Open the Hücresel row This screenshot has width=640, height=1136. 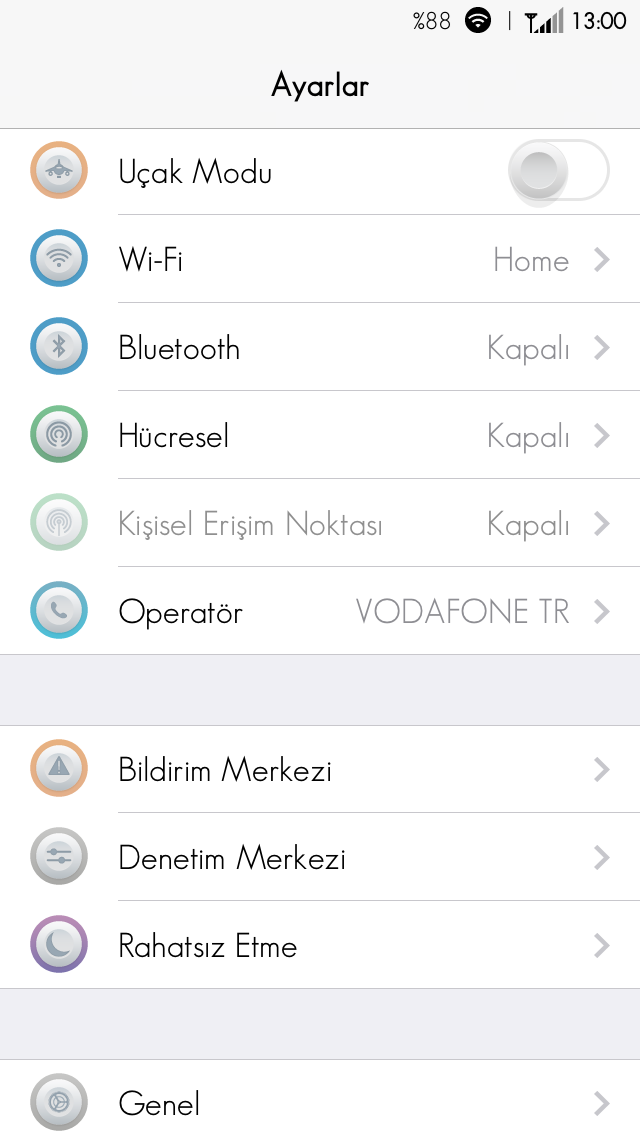tap(320, 435)
